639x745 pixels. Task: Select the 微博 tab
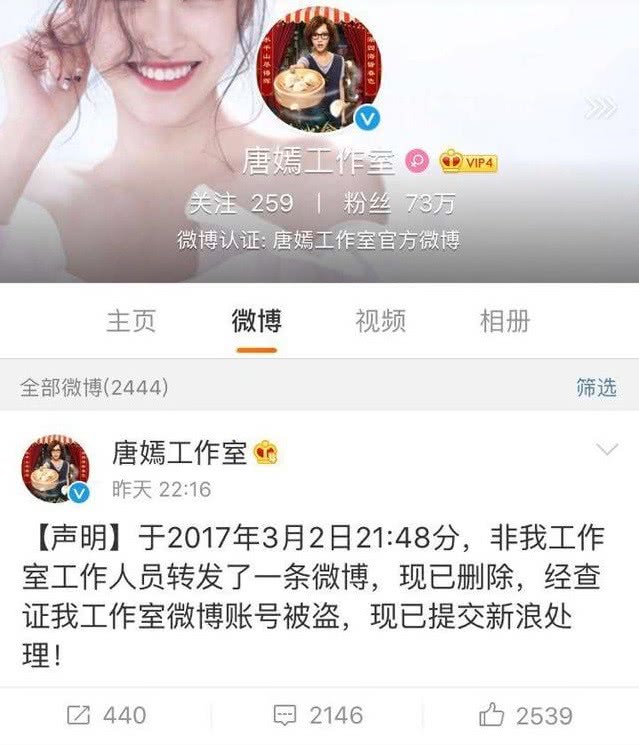[256, 321]
